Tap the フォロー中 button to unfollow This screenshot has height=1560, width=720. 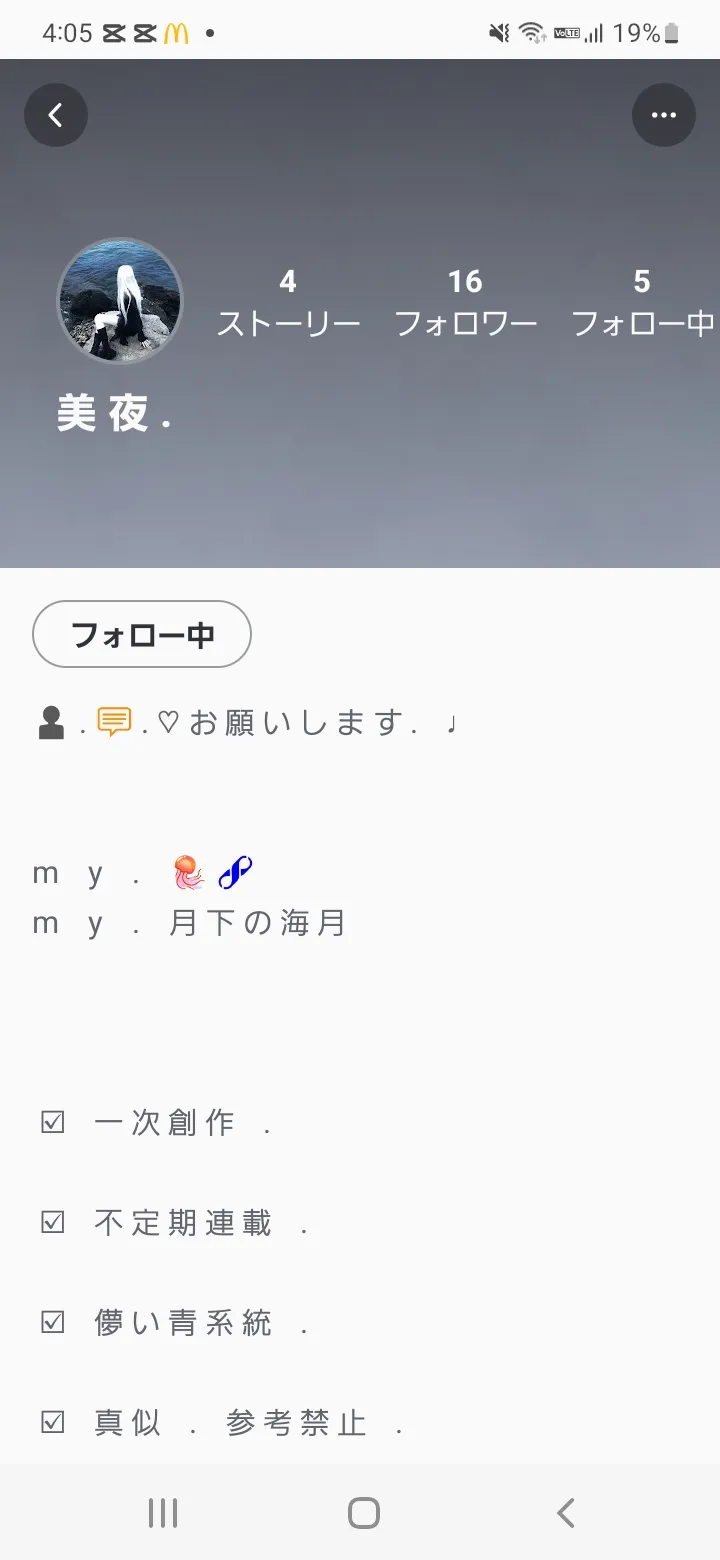(x=142, y=634)
